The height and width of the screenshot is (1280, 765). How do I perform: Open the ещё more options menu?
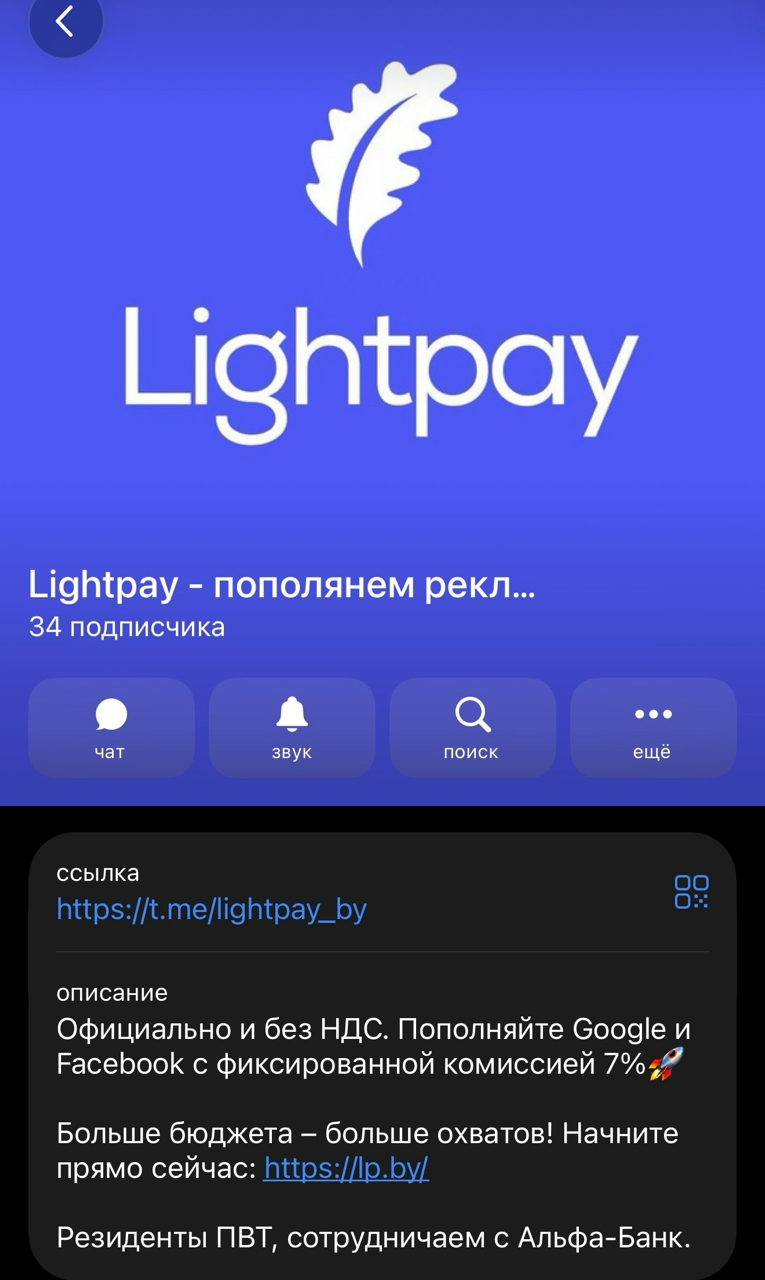653,728
